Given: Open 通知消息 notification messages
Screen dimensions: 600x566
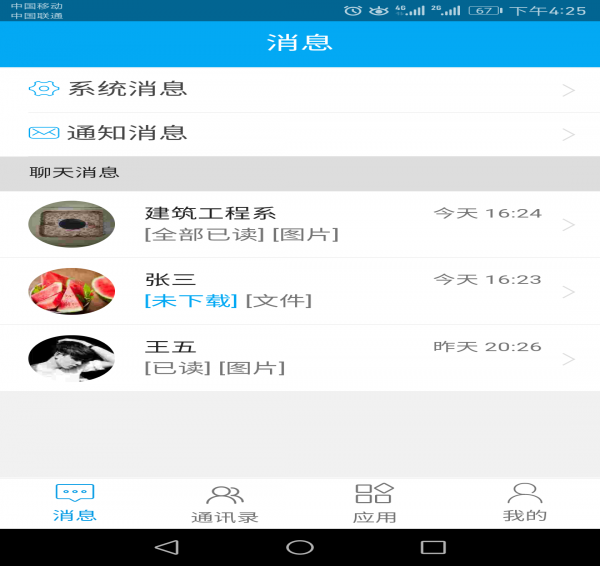Looking at the screenshot, I should point(300,133).
